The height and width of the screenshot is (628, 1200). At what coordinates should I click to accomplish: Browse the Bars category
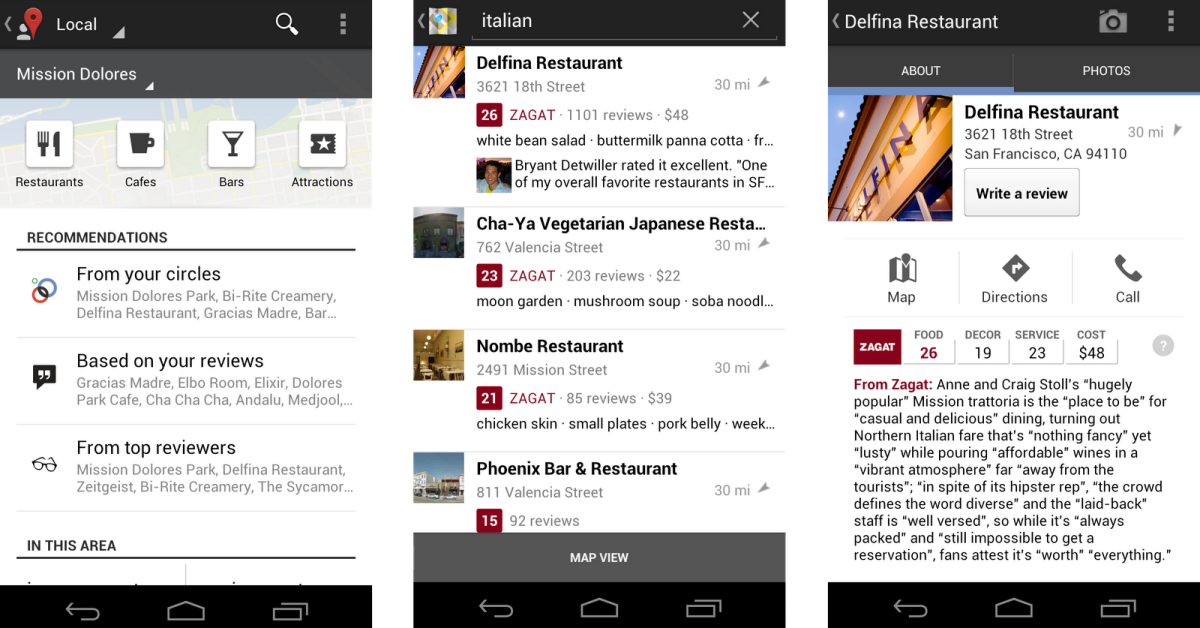click(231, 153)
